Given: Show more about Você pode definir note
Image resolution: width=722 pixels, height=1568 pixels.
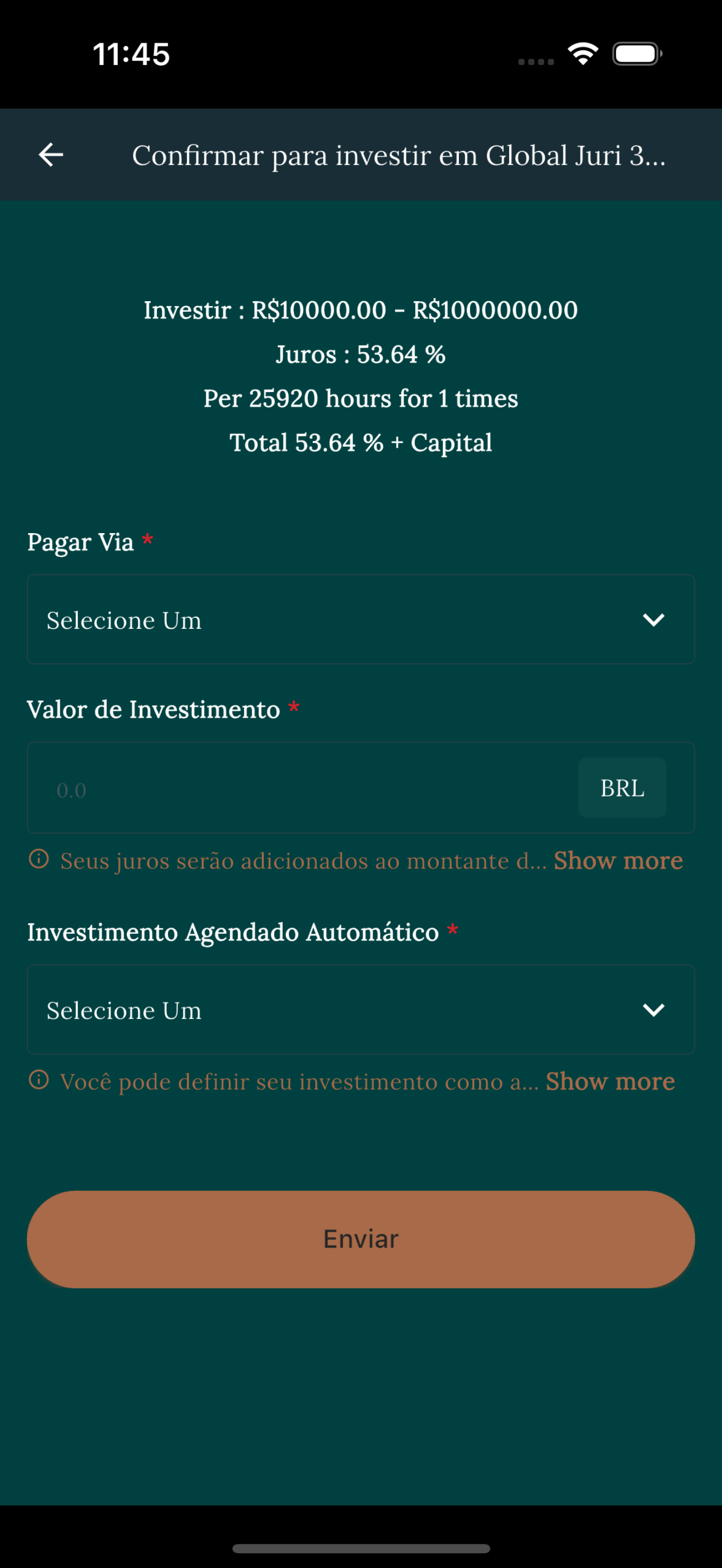Looking at the screenshot, I should point(610,1081).
